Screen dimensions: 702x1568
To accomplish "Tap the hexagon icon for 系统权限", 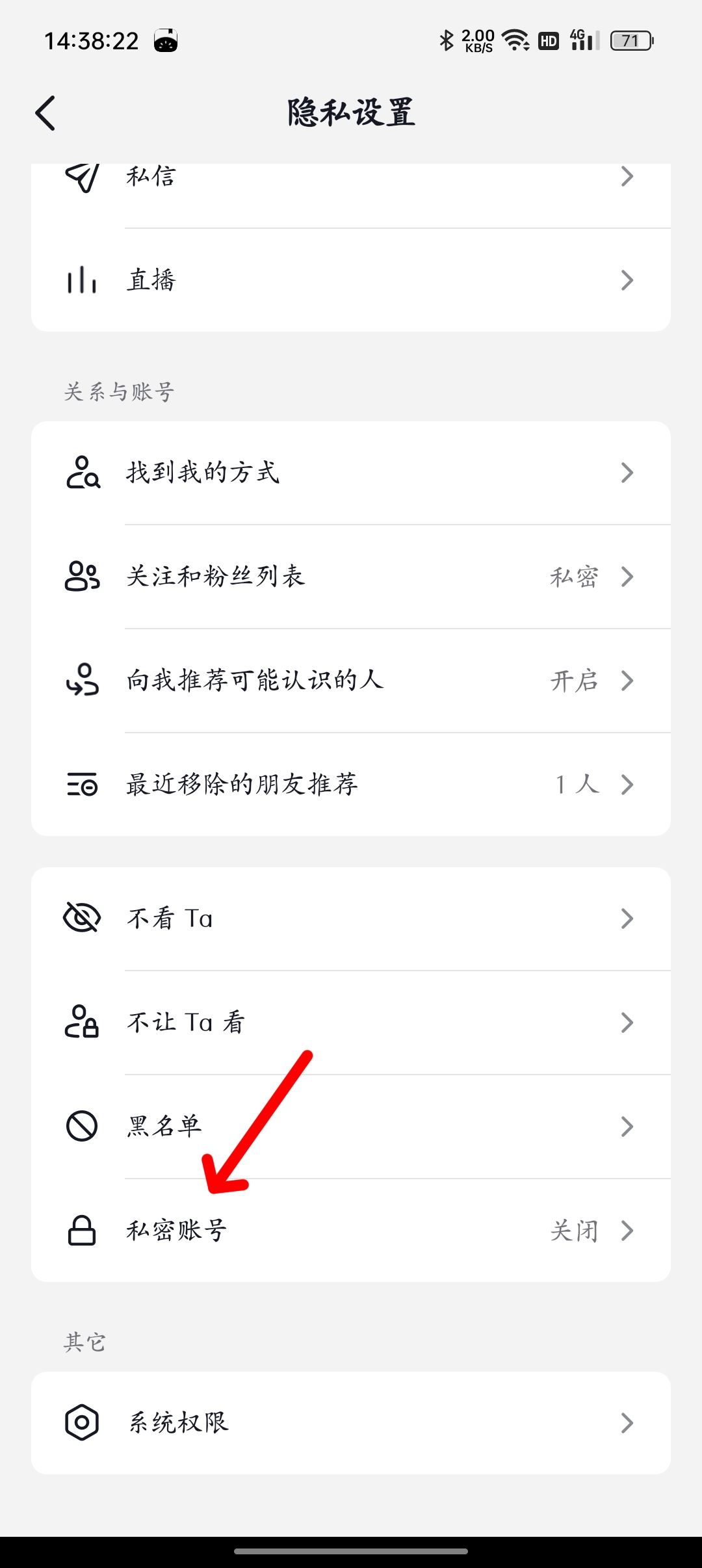I will 81,1422.
